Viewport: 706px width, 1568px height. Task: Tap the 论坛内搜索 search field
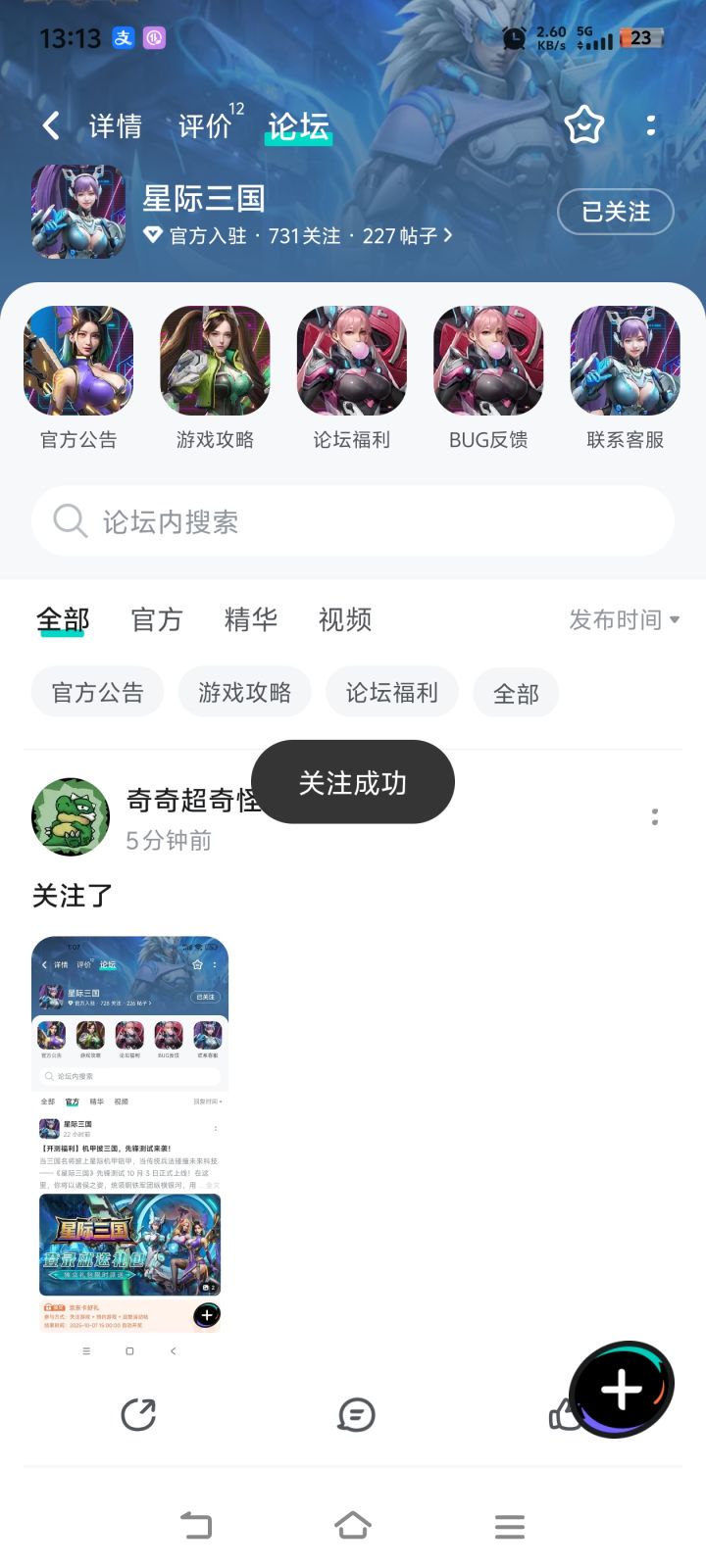coord(353,521)
